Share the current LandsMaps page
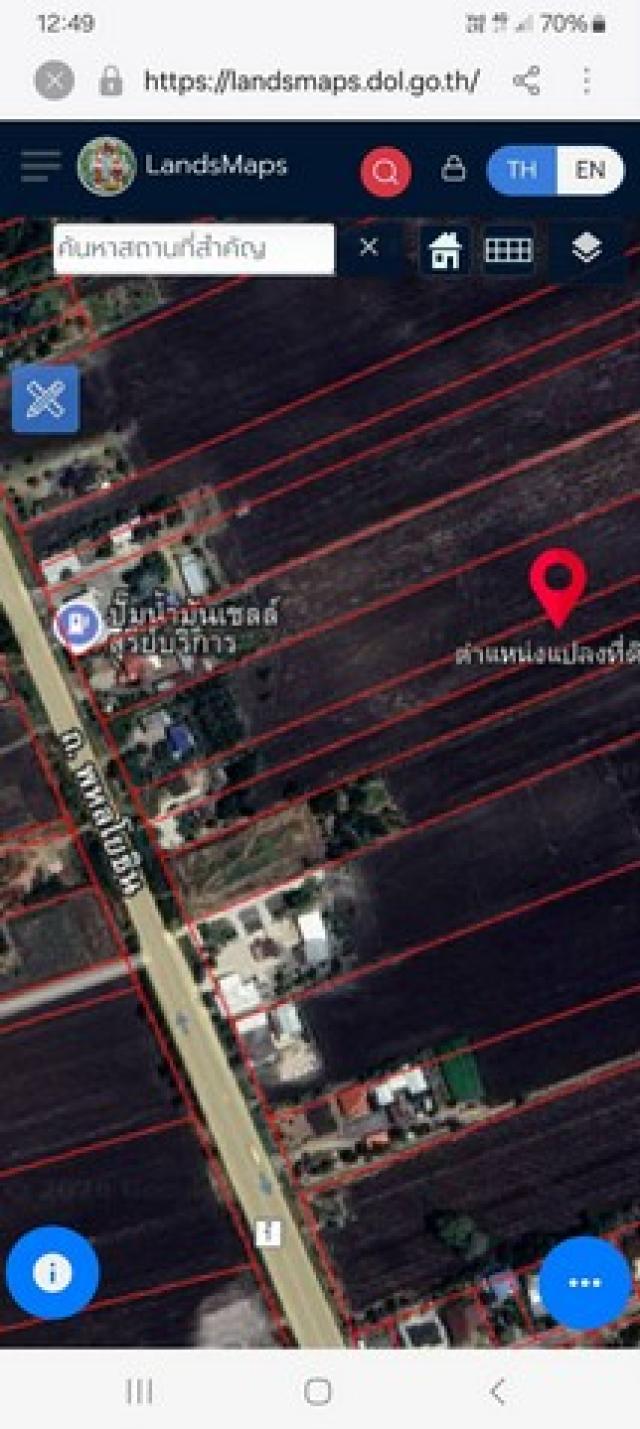Screen dimensions: 640x1429 tap(527, 81)
